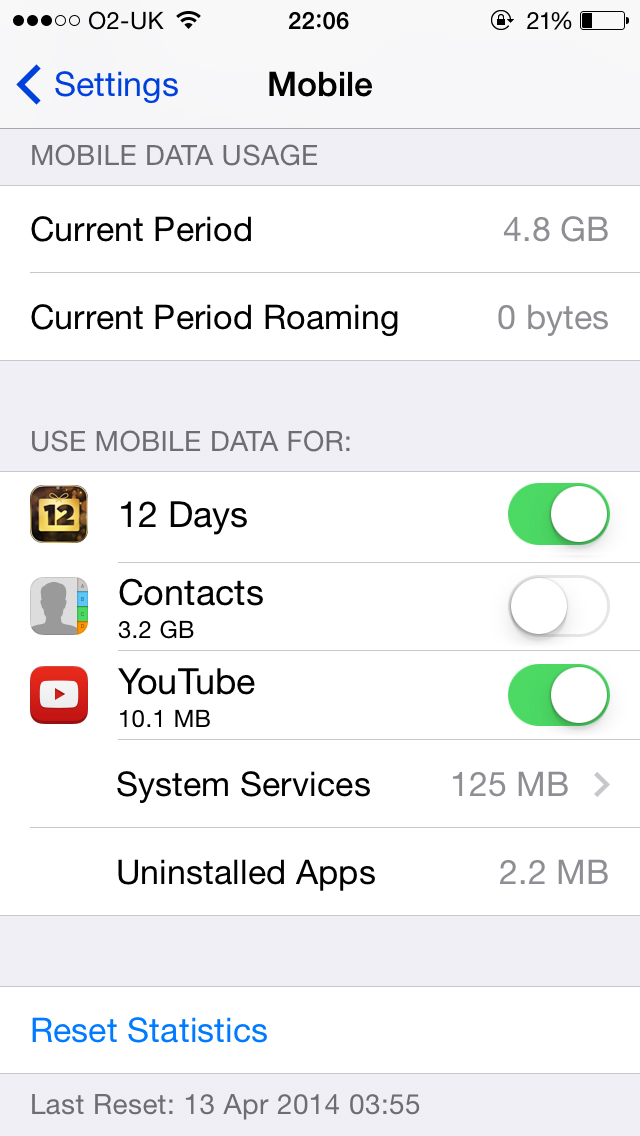
Task: Tap Reset Statistics
Action: (150, 1030)
